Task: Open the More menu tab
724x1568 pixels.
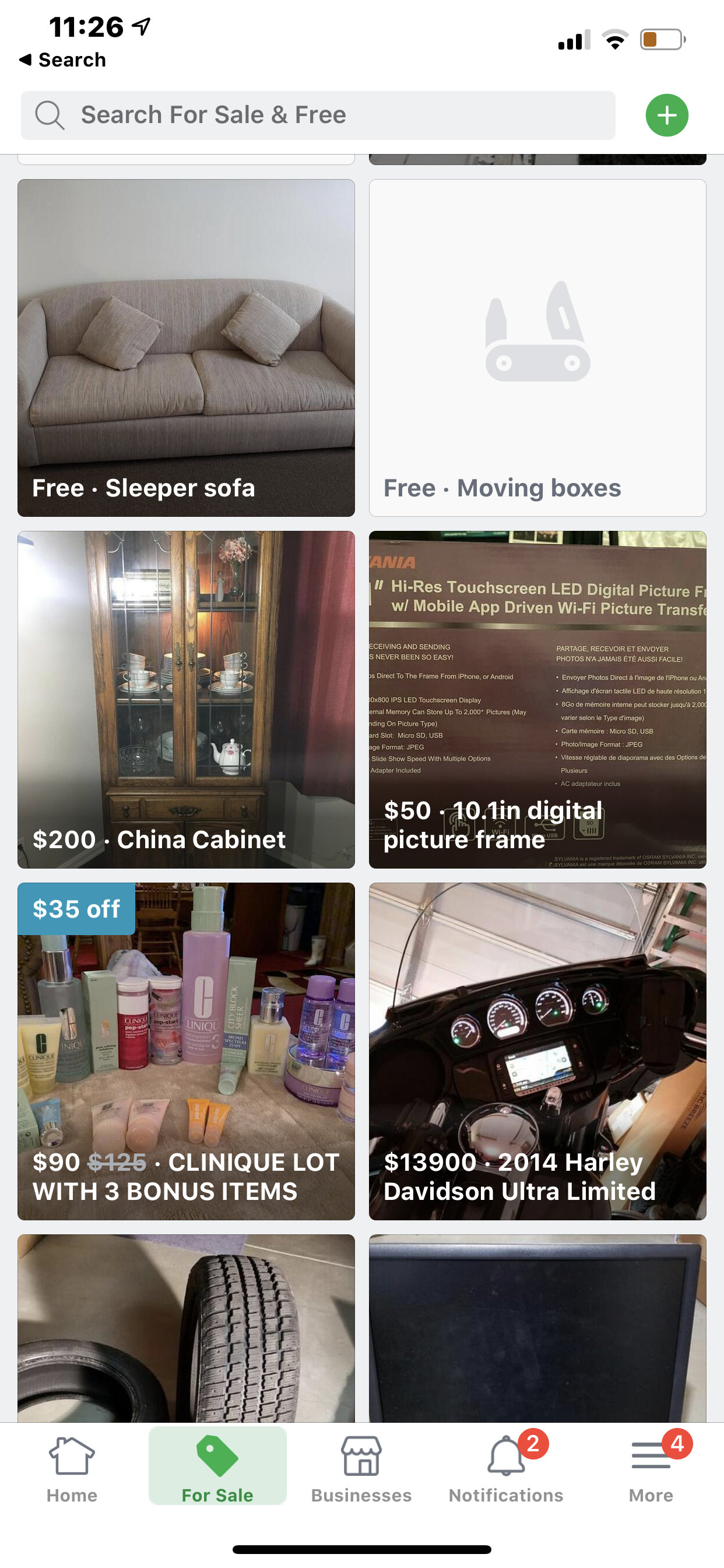Action: point(651,1468)
